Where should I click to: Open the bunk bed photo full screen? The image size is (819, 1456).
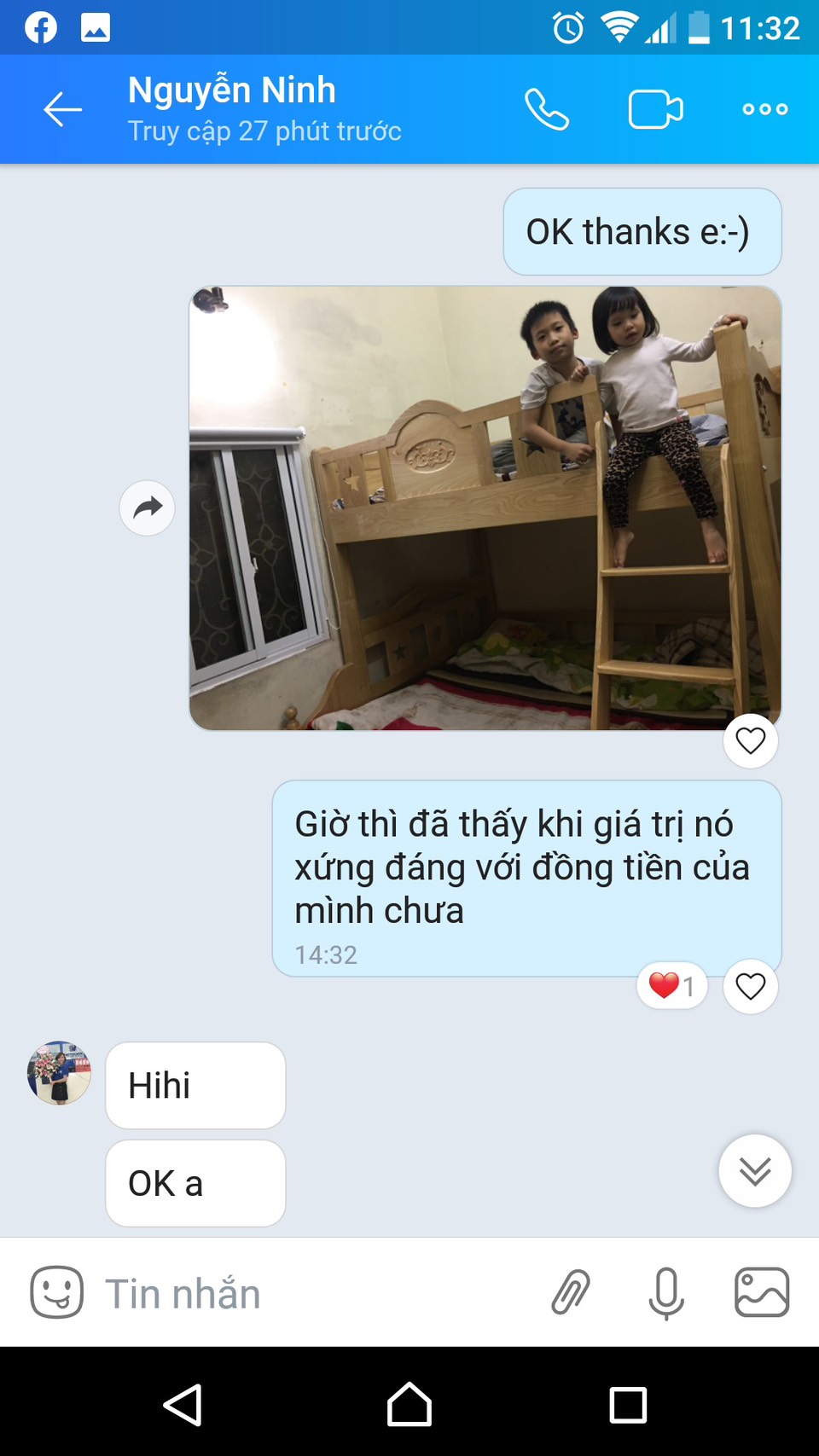point(485,508)
